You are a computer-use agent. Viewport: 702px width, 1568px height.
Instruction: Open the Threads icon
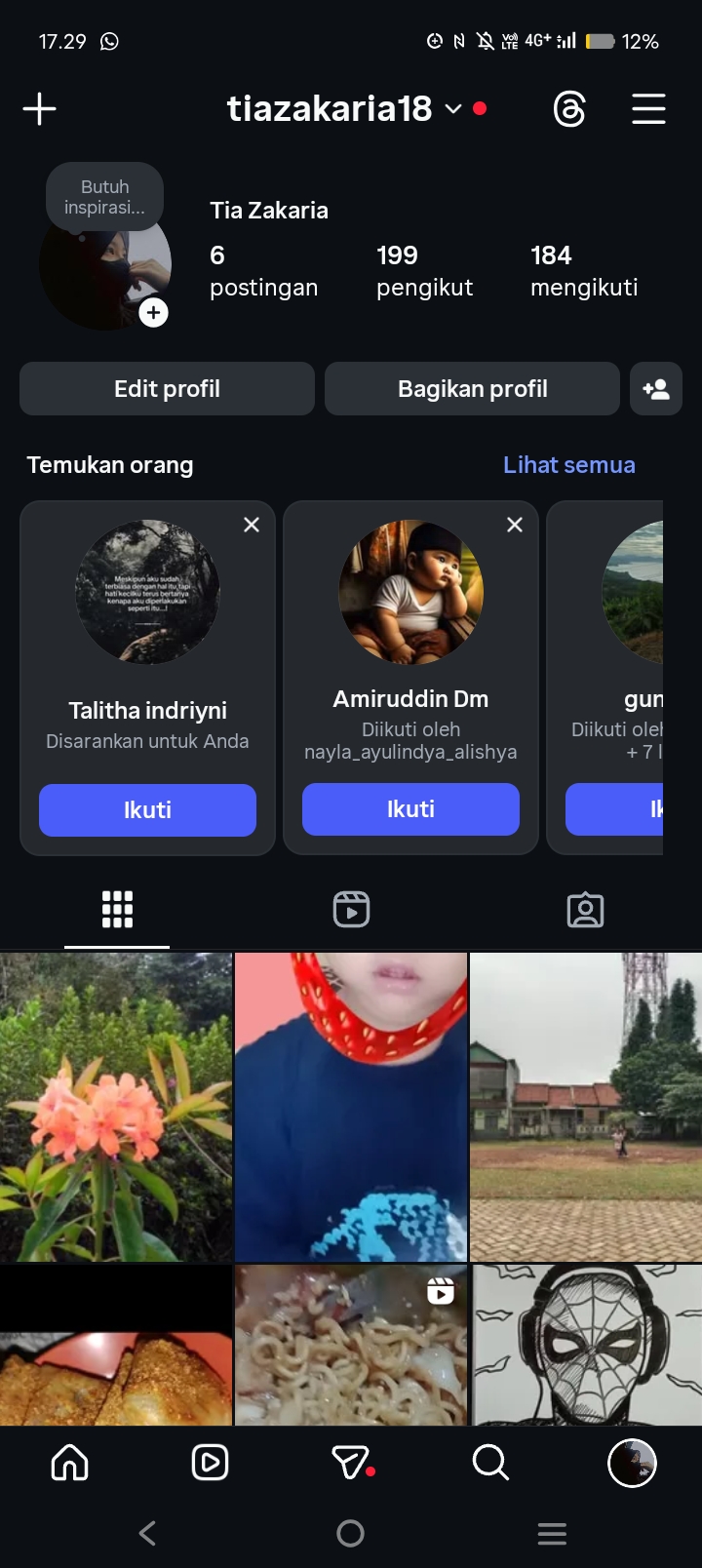click(x=569, y=108)
